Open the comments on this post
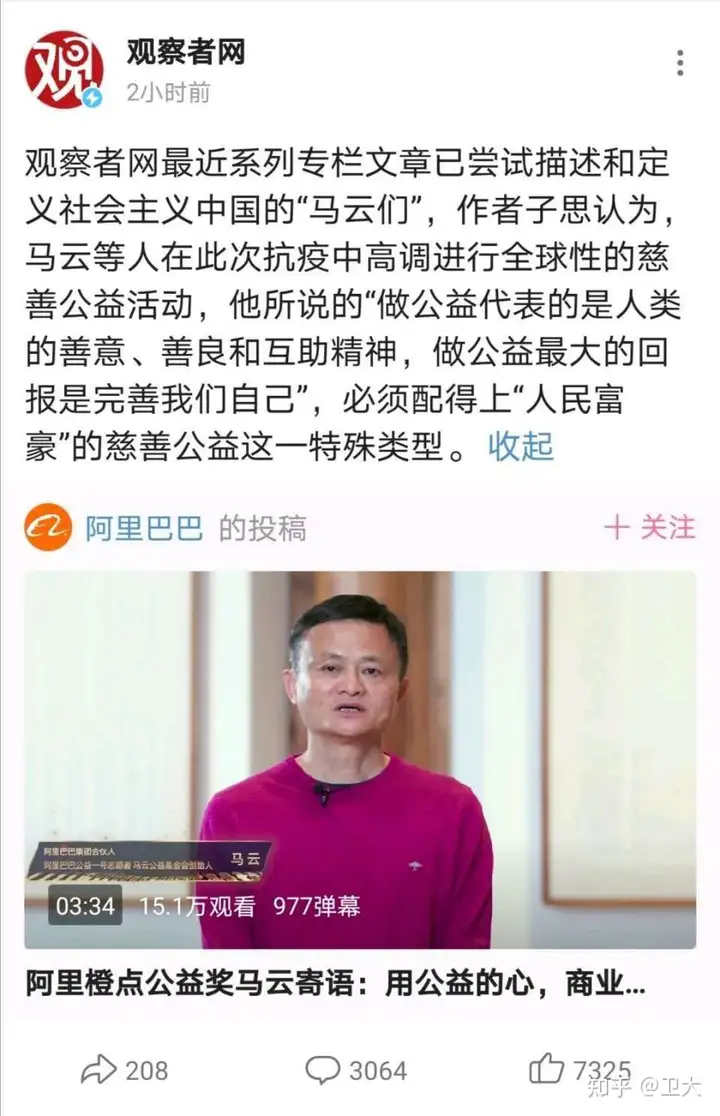The width and height of the screenshot is (720, 1116). click(356, 1070)
